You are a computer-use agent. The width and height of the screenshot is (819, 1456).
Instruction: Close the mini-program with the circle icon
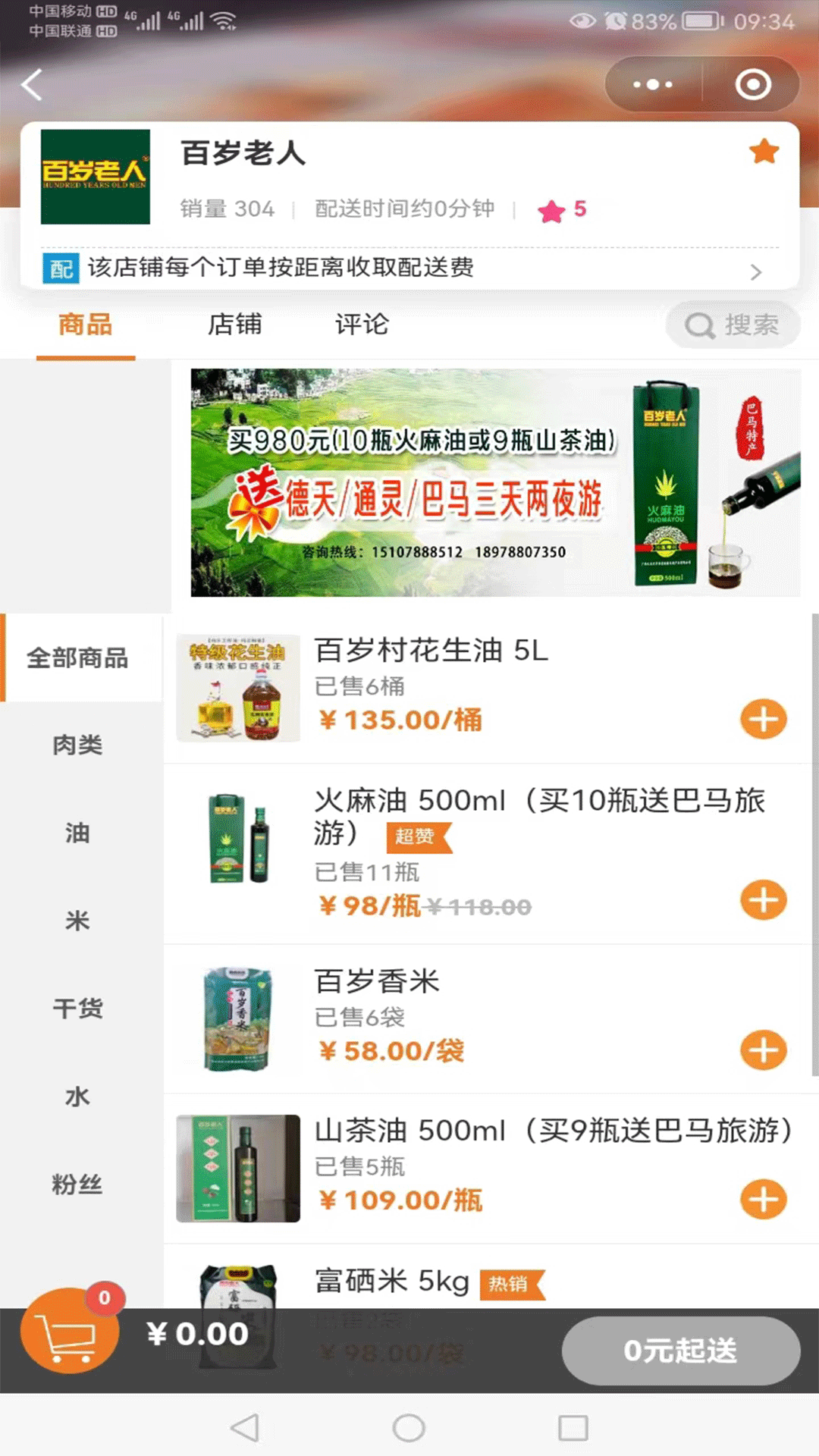(755, 85)
